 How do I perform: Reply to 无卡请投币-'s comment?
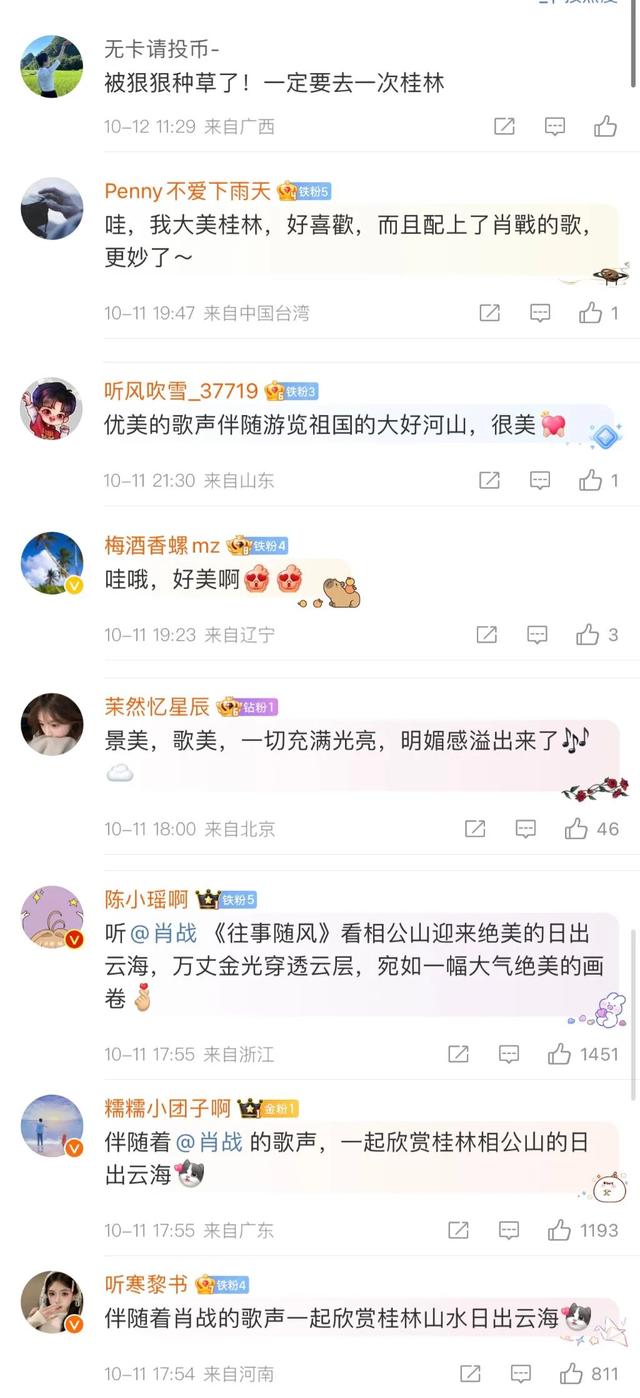tap(555, 127)
